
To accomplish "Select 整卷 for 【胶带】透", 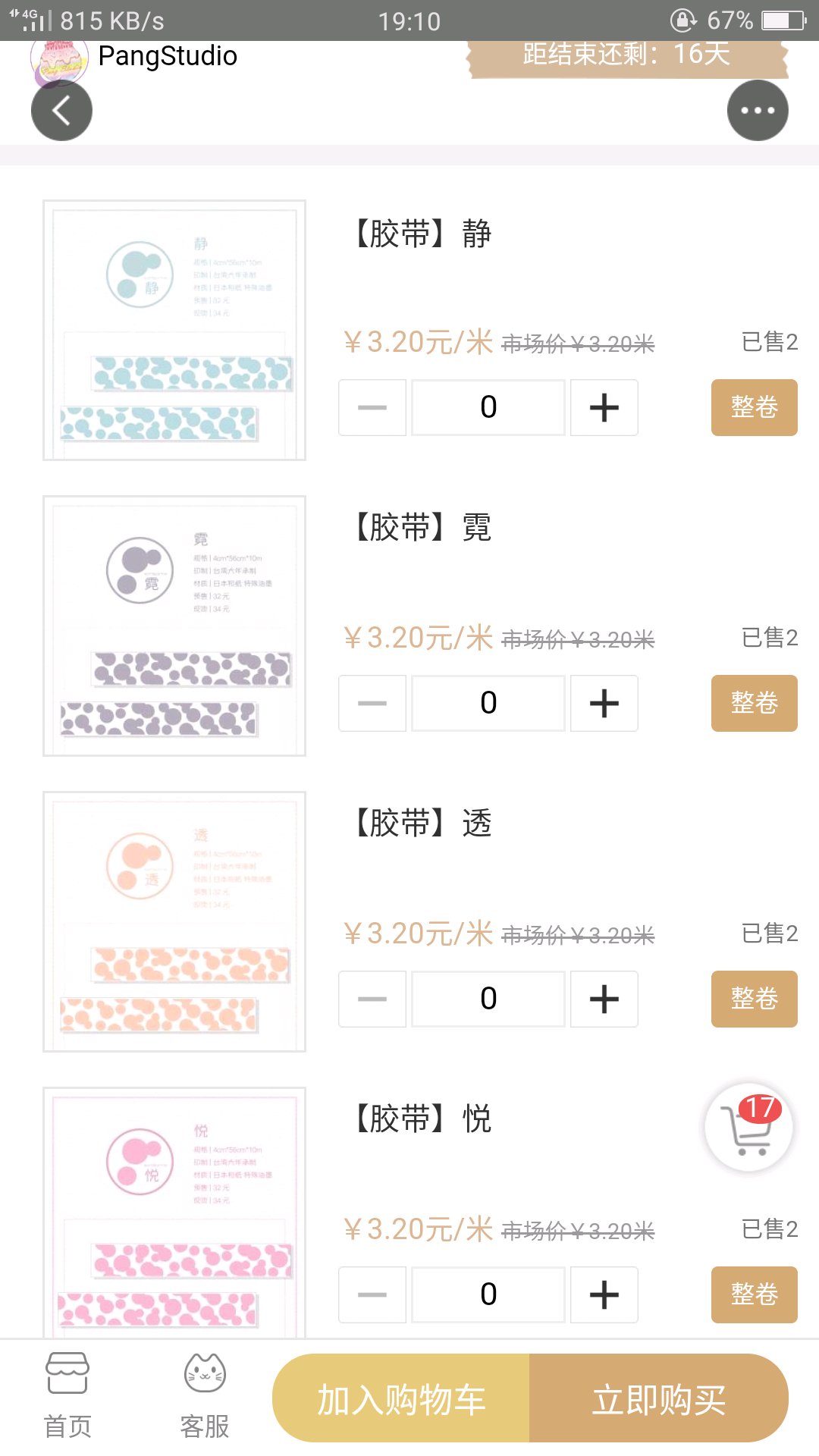I will [754, 999].
